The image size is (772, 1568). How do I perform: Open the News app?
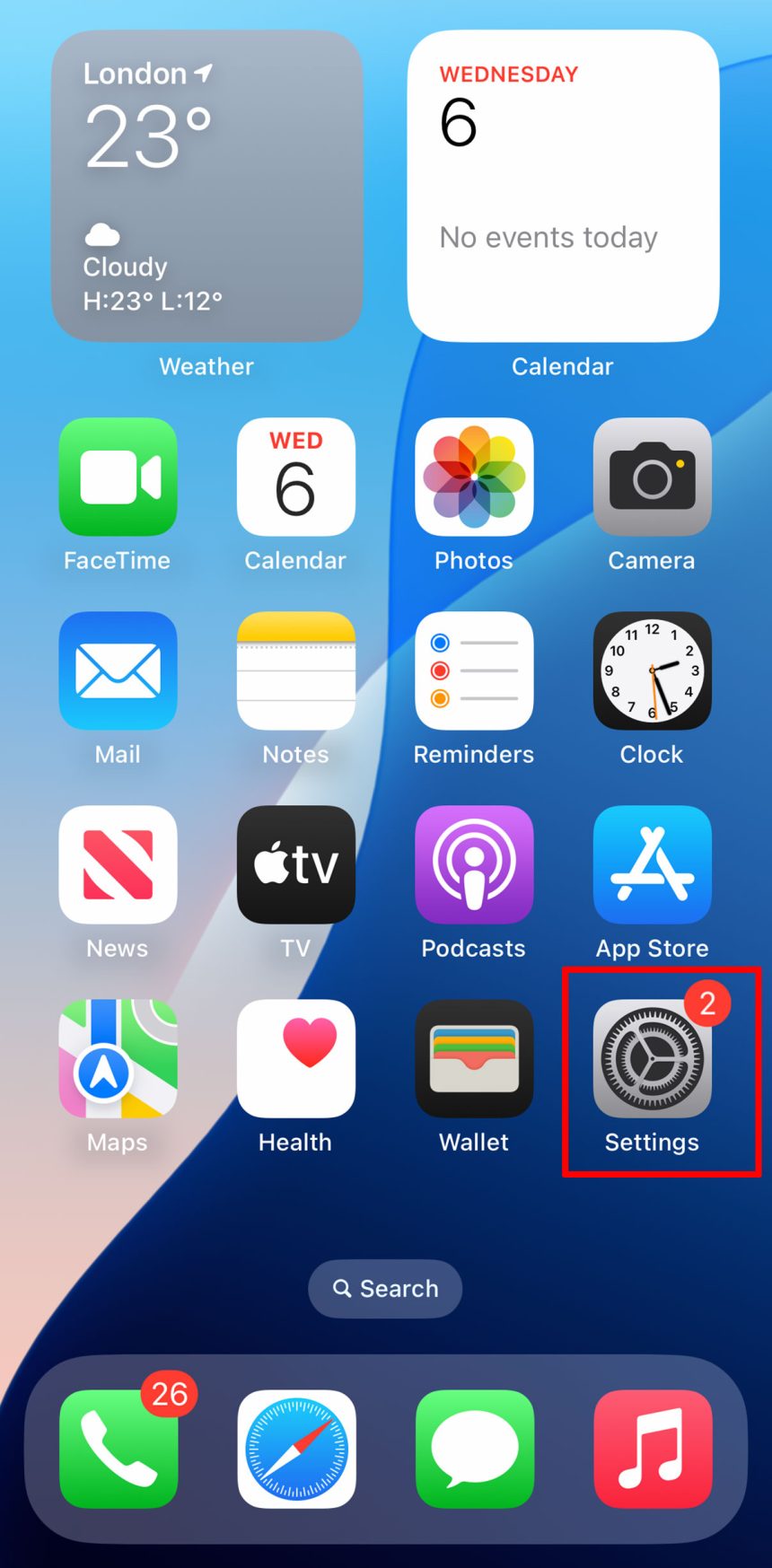118,864
